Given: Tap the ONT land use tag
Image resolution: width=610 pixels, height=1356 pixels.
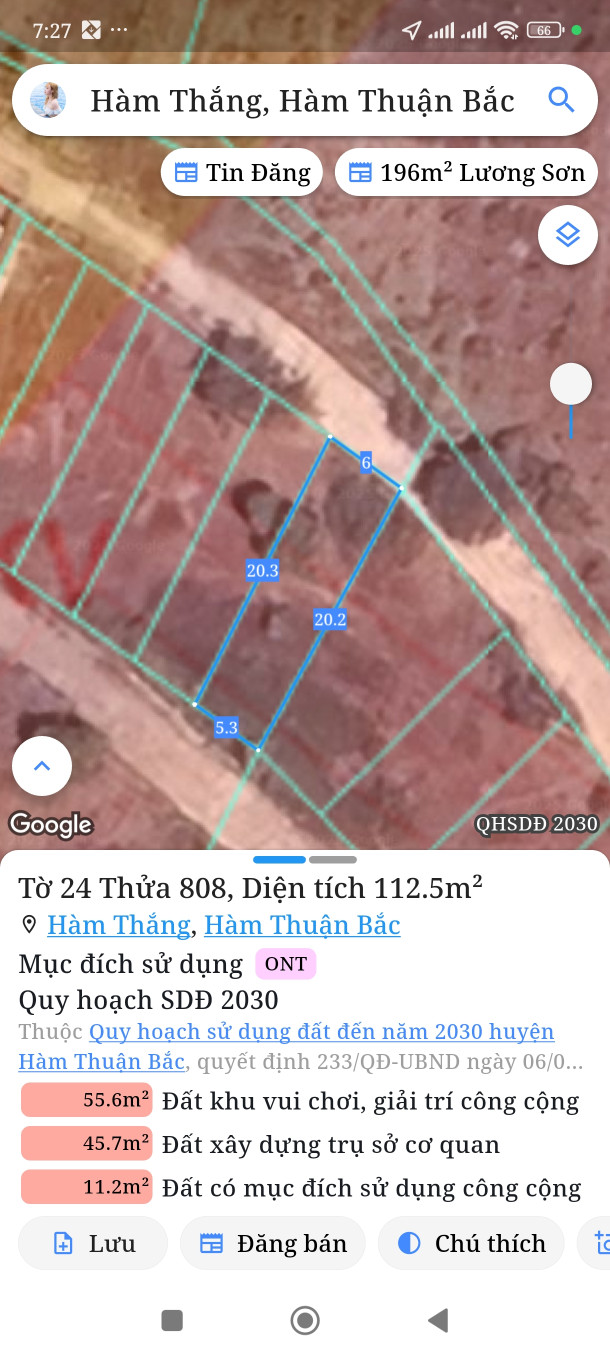Looking at the screenshot, I should pyautogui.click(x=285, y=965).
